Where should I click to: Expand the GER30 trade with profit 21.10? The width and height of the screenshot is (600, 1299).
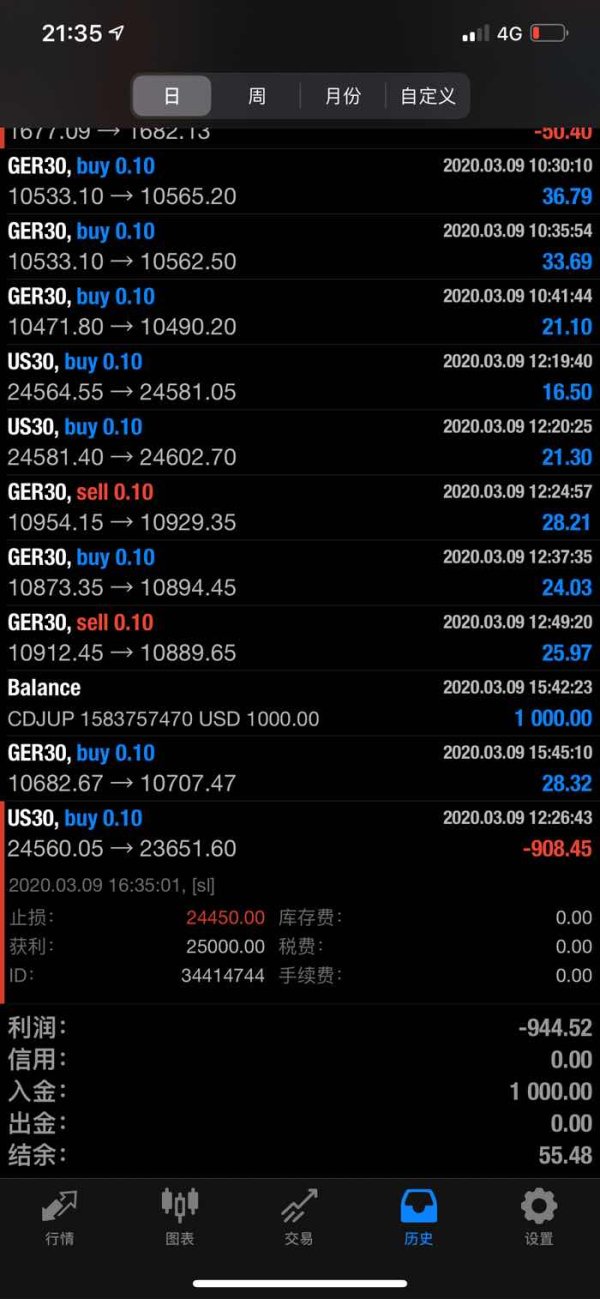pos(300,311)
